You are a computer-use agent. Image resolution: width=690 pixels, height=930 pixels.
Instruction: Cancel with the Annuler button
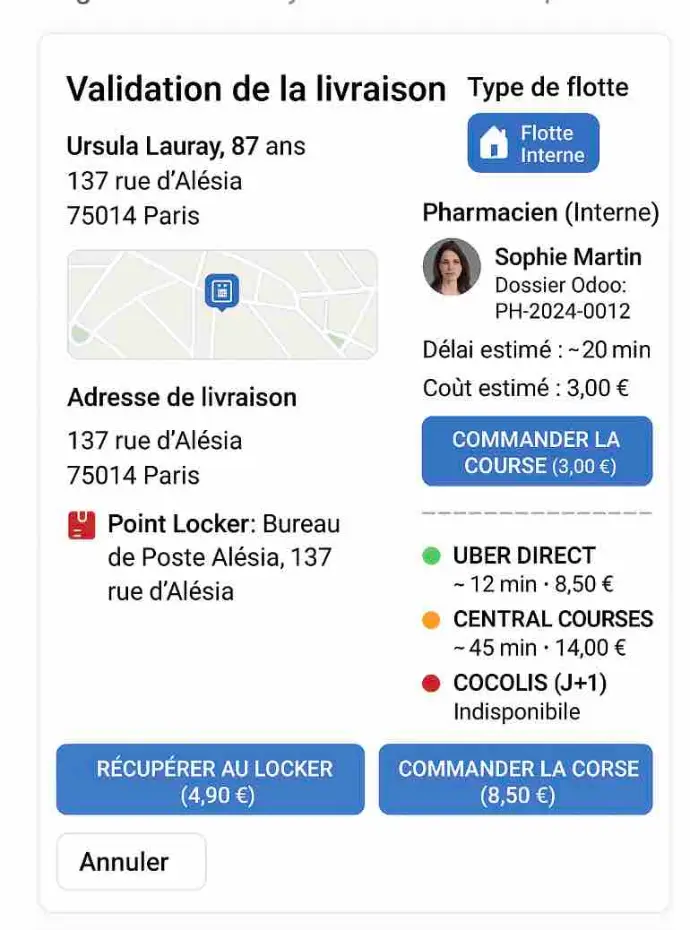pyautogui.click(x=131, y=862)
